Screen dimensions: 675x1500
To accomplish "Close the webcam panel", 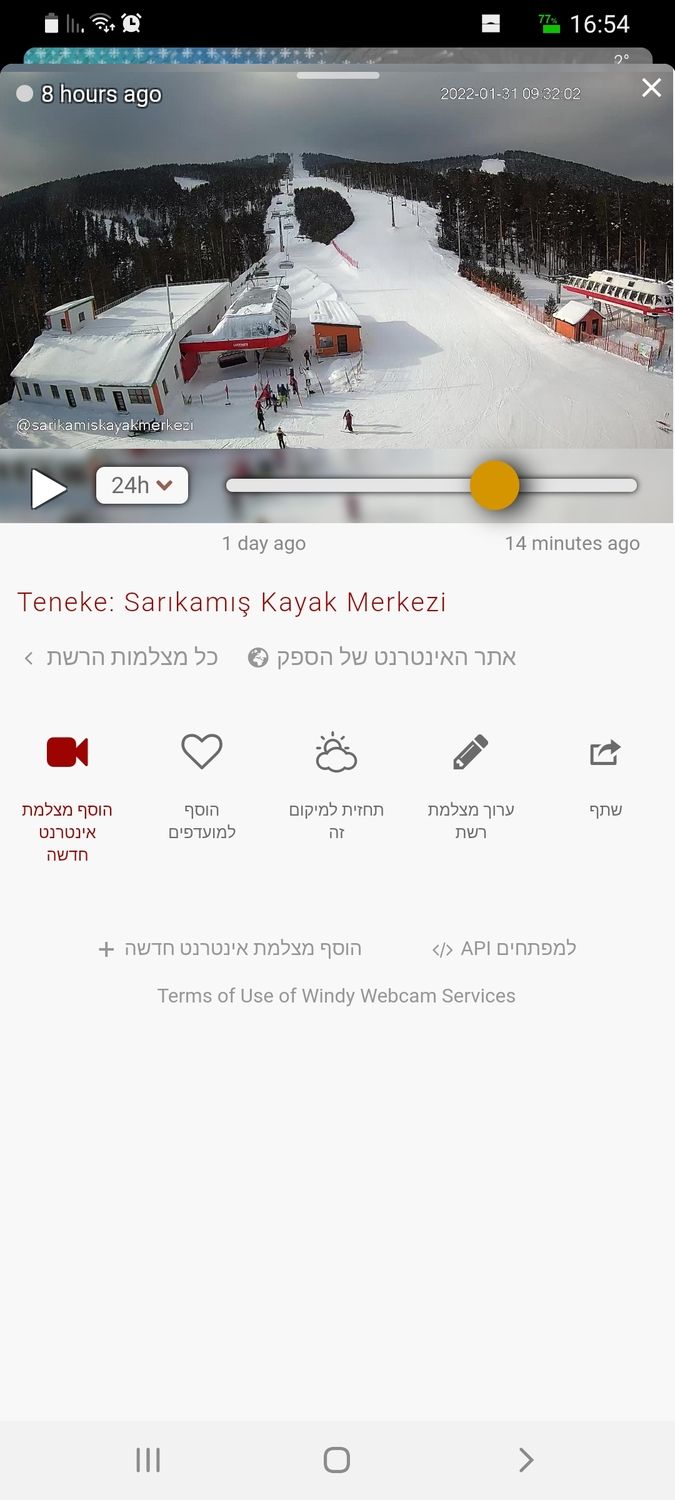I will (651, 88).
